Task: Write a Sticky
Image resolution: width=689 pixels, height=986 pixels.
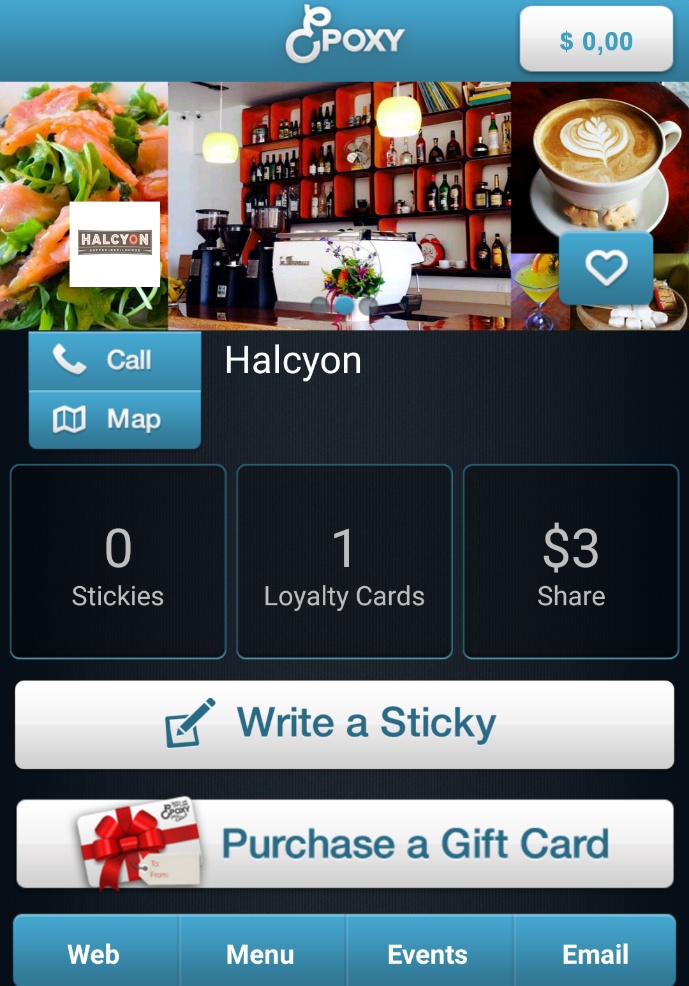Action: (x=344, y=725)
